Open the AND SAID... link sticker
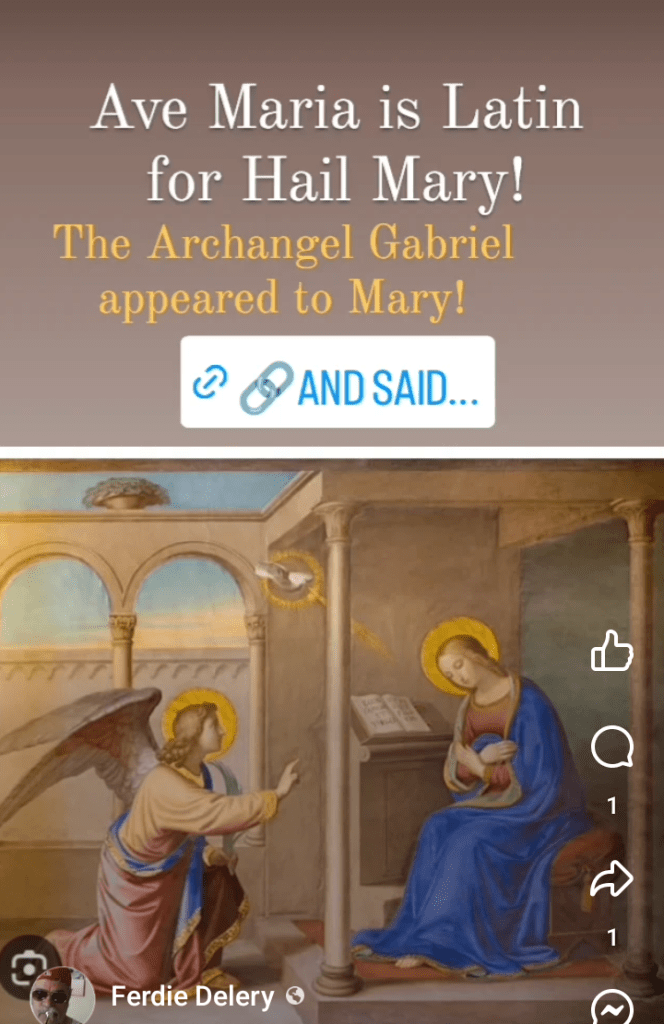The image size is (664, 1024). (x=337, y=384)
